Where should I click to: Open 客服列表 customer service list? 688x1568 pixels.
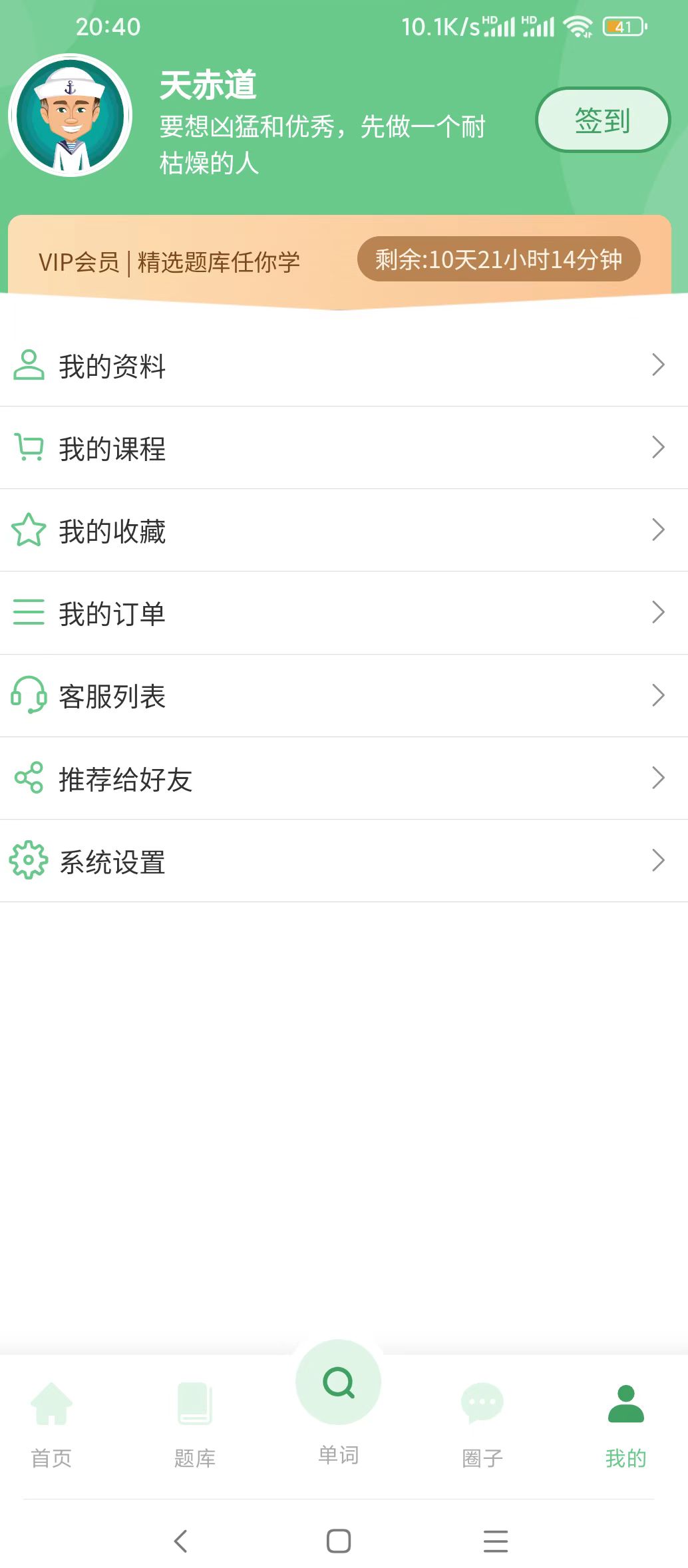344,696
